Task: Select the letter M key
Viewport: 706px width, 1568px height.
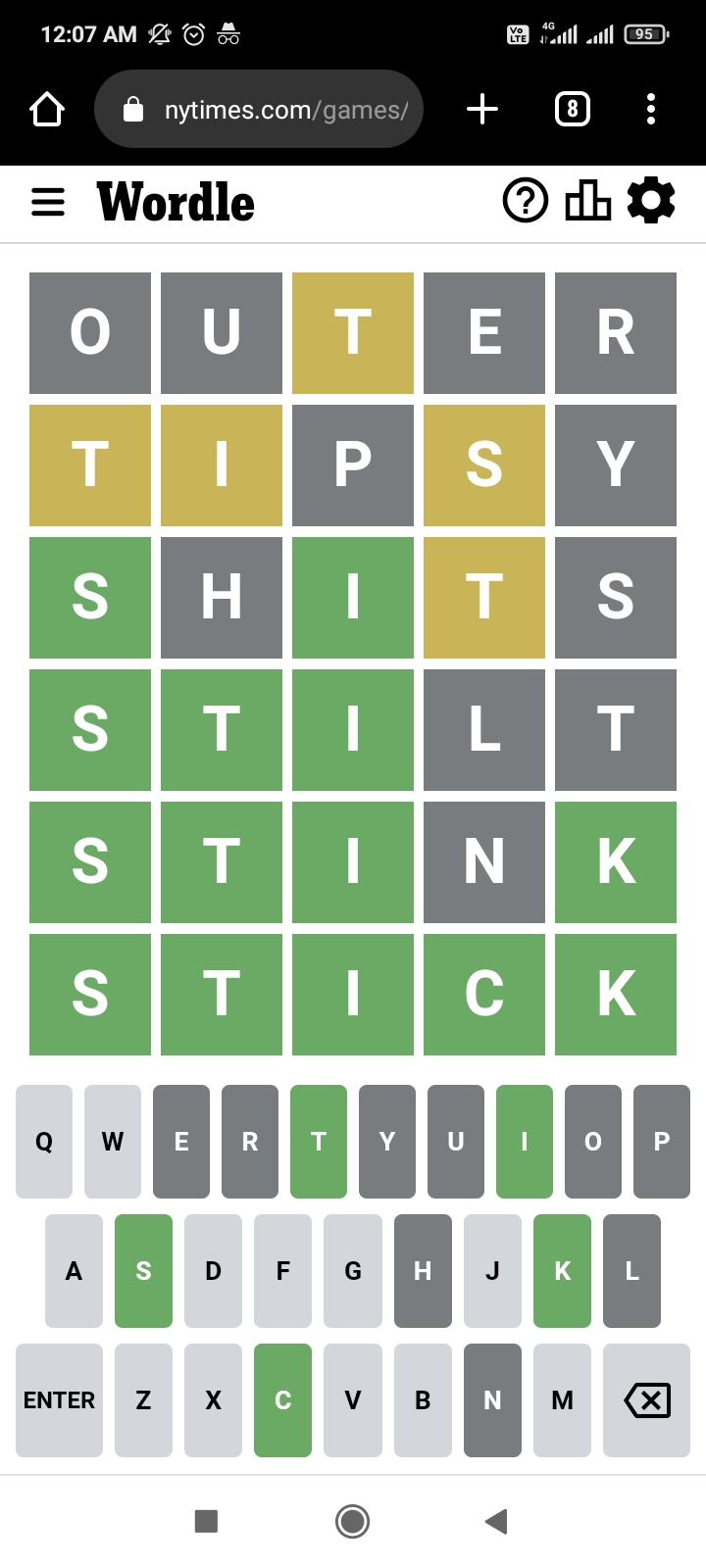Action: tap(562, 1400)
